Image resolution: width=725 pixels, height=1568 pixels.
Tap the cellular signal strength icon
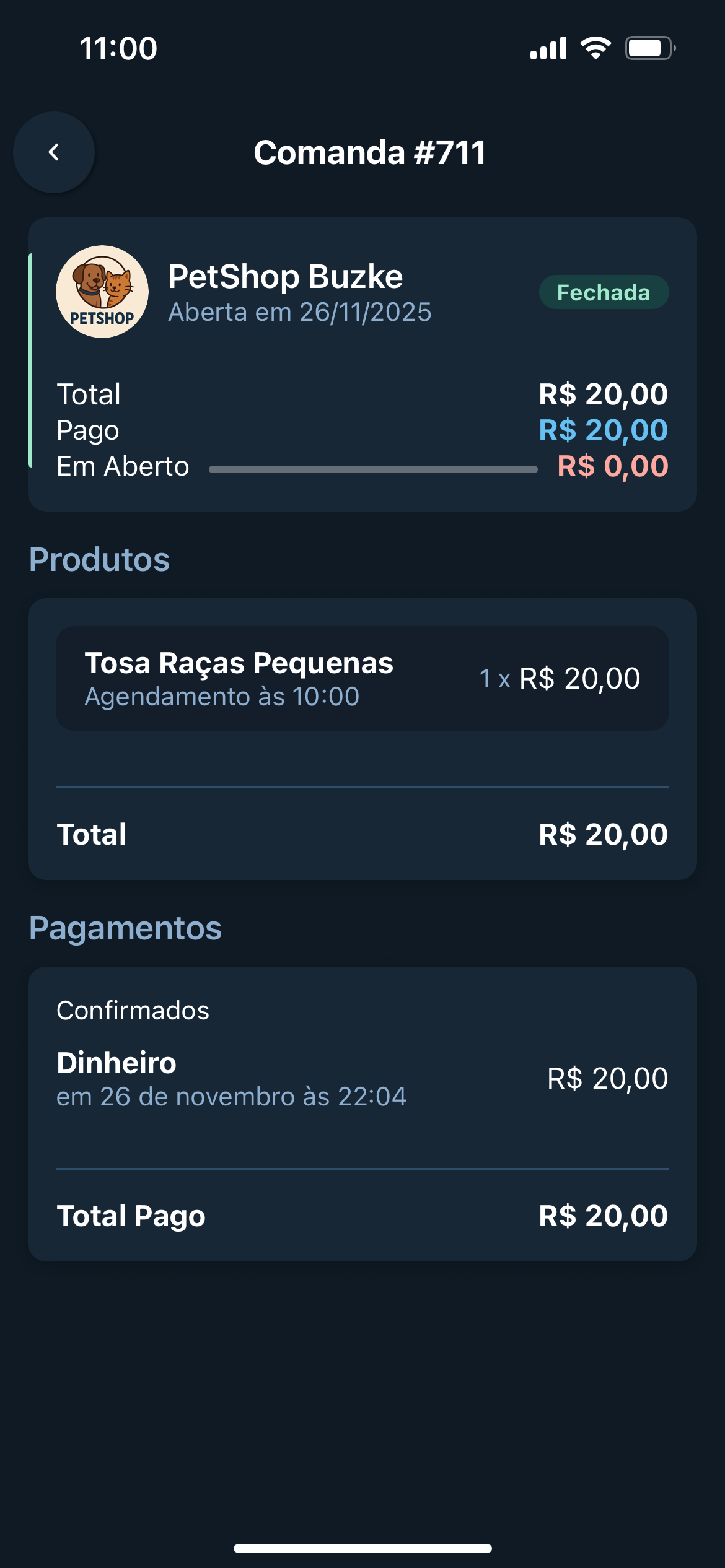(549, 48)
